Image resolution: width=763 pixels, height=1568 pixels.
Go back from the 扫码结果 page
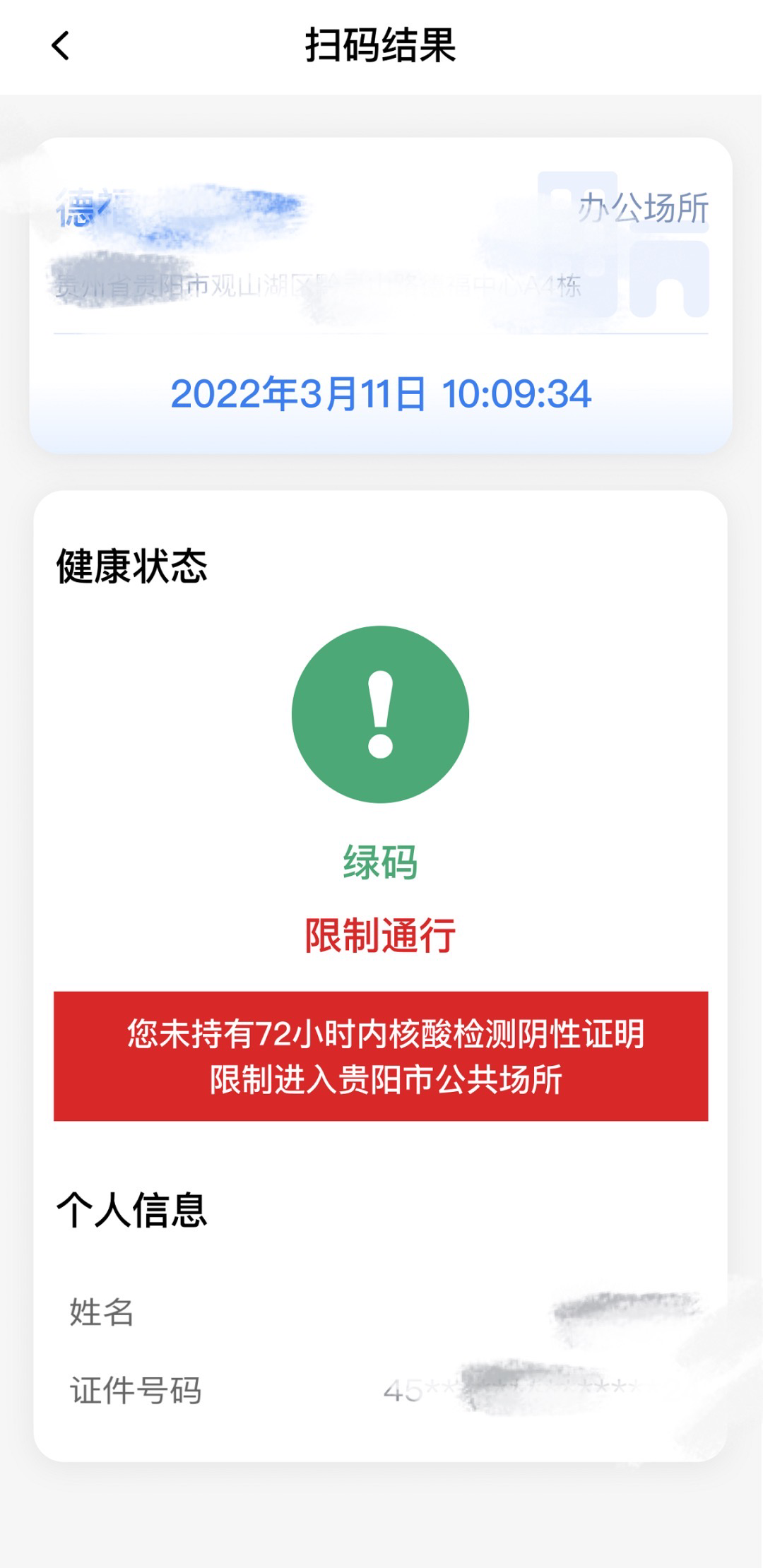pyautogui.click(x=61, y=47)
